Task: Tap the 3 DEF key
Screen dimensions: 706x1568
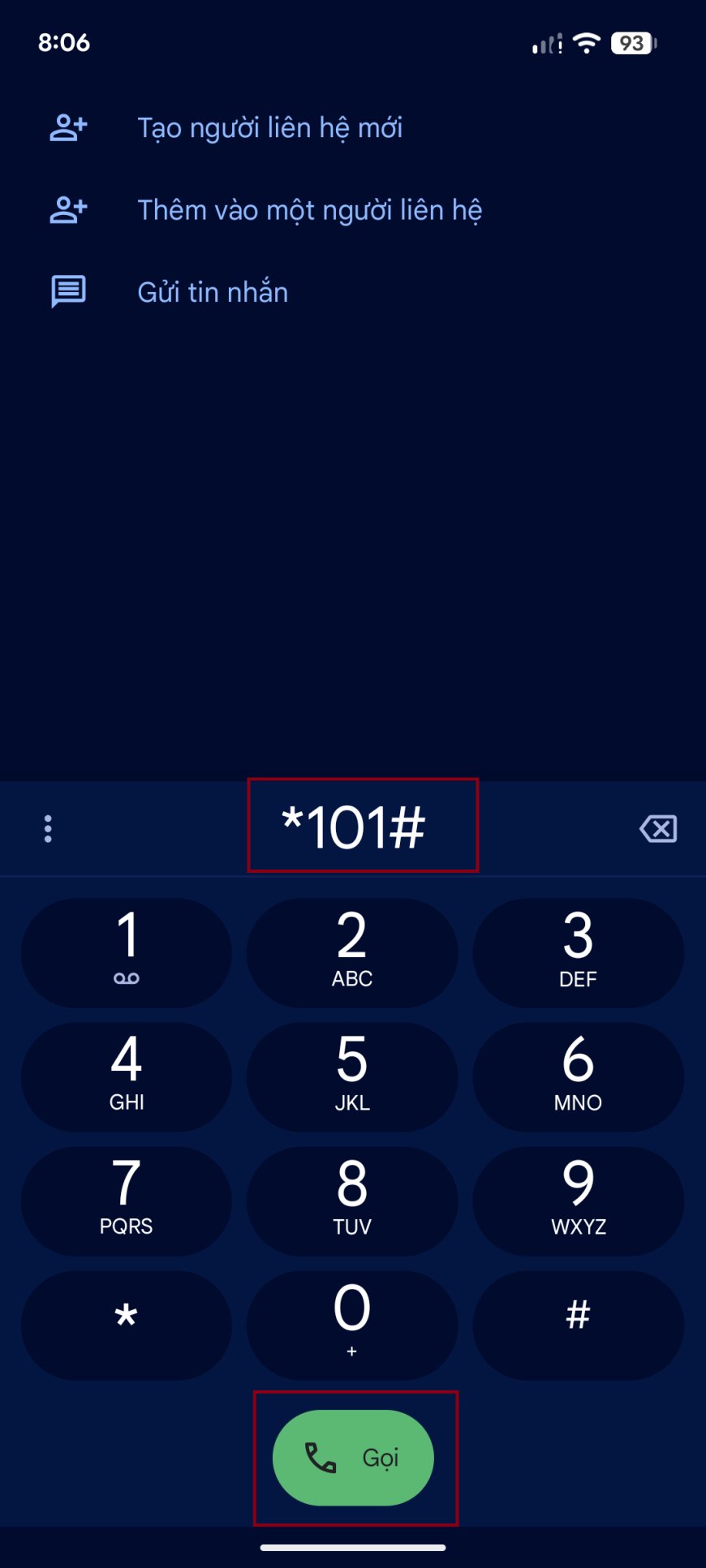Action: click(578, 953)
